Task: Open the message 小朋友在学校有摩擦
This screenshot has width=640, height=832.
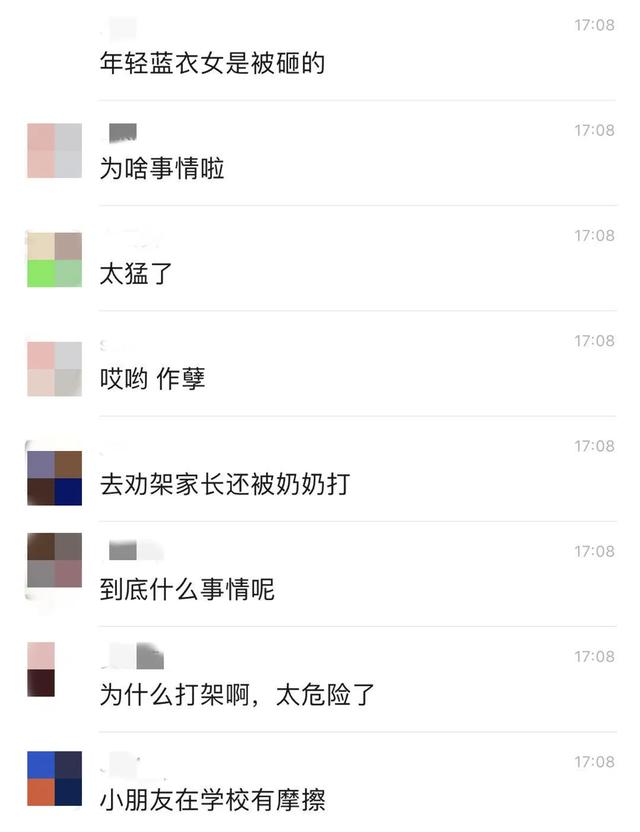Action: (212, 800)
